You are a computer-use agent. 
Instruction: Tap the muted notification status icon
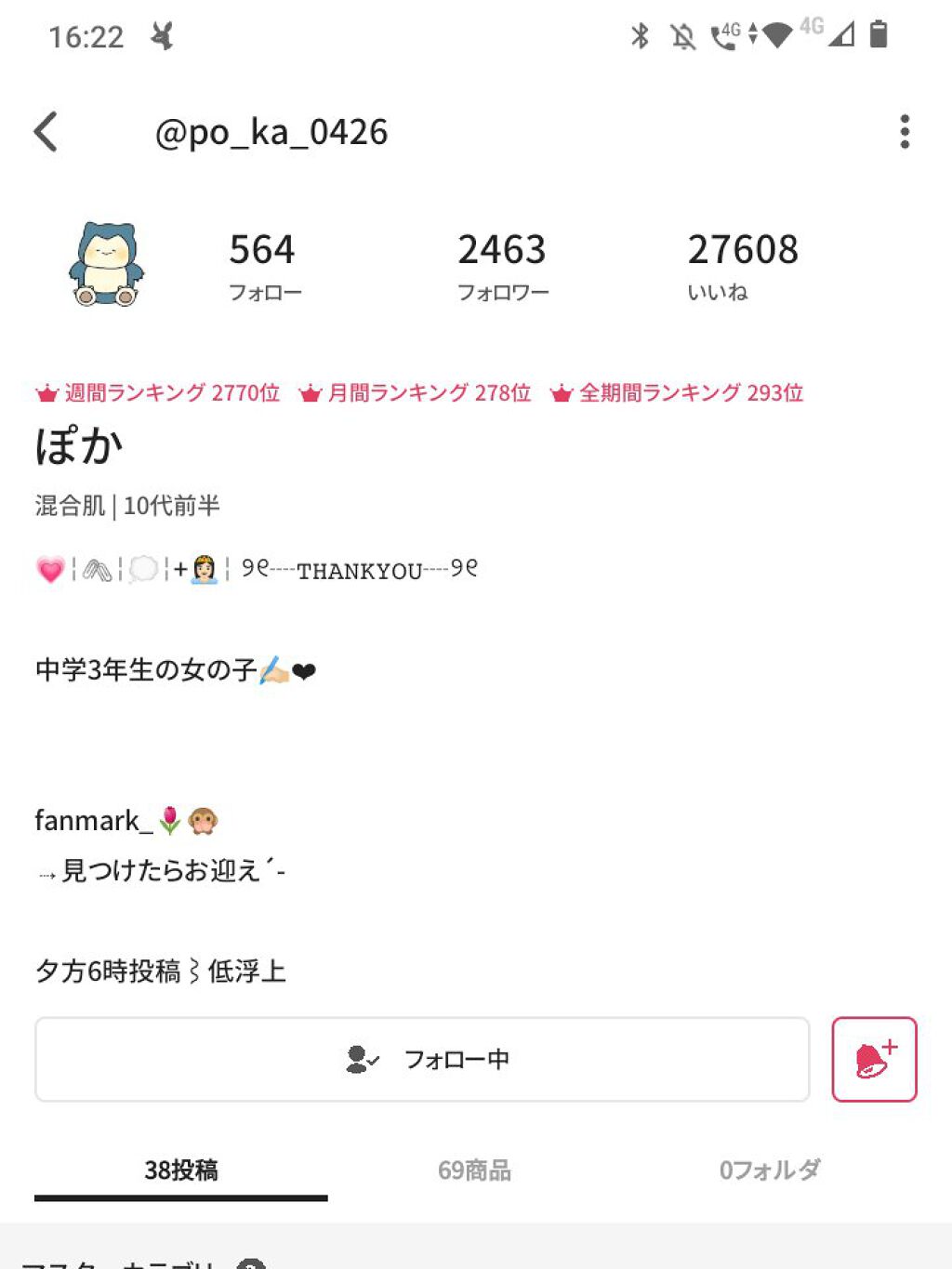pos(681,35)
